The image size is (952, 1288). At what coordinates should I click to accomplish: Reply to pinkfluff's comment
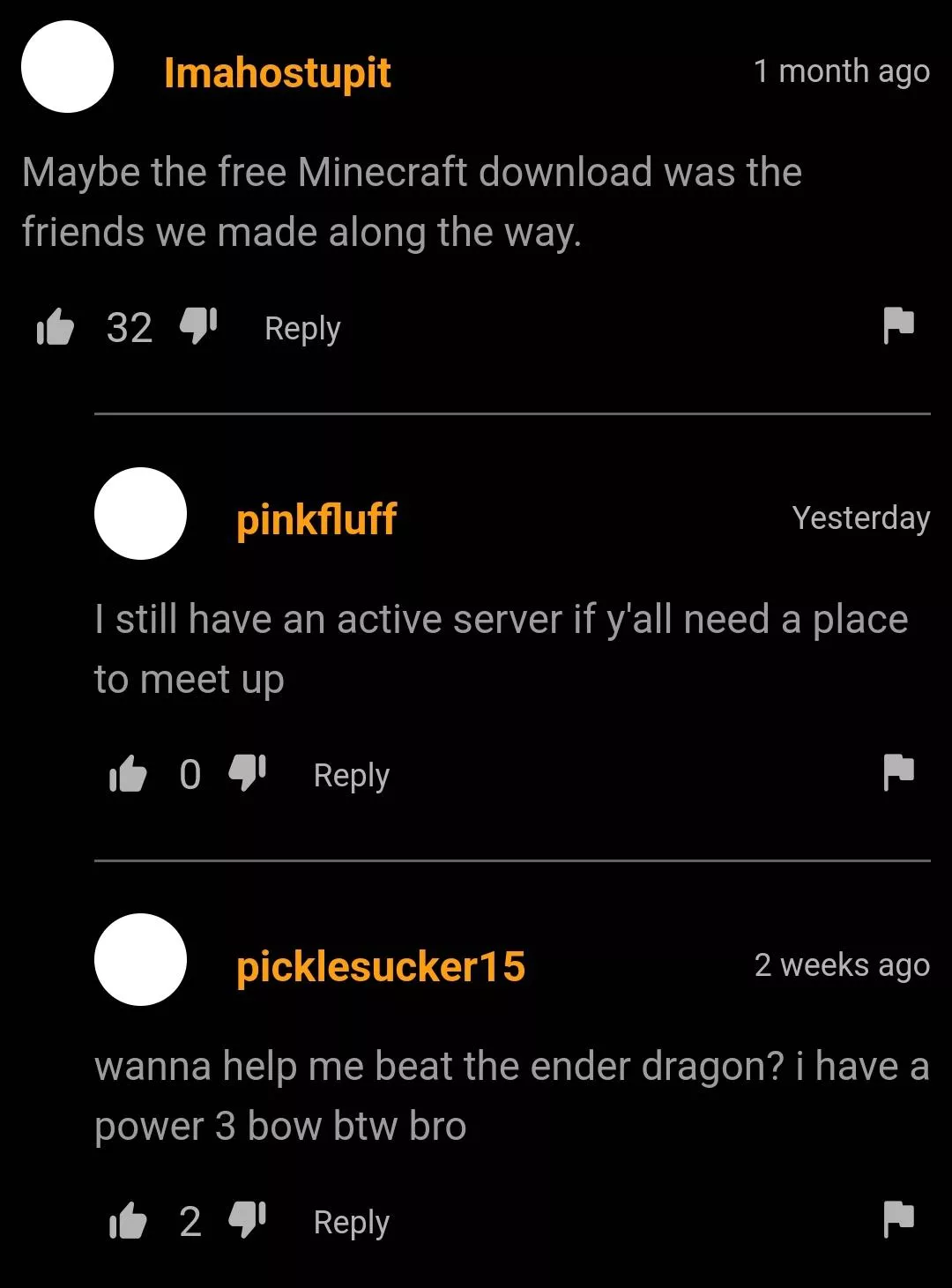(351, 775)
